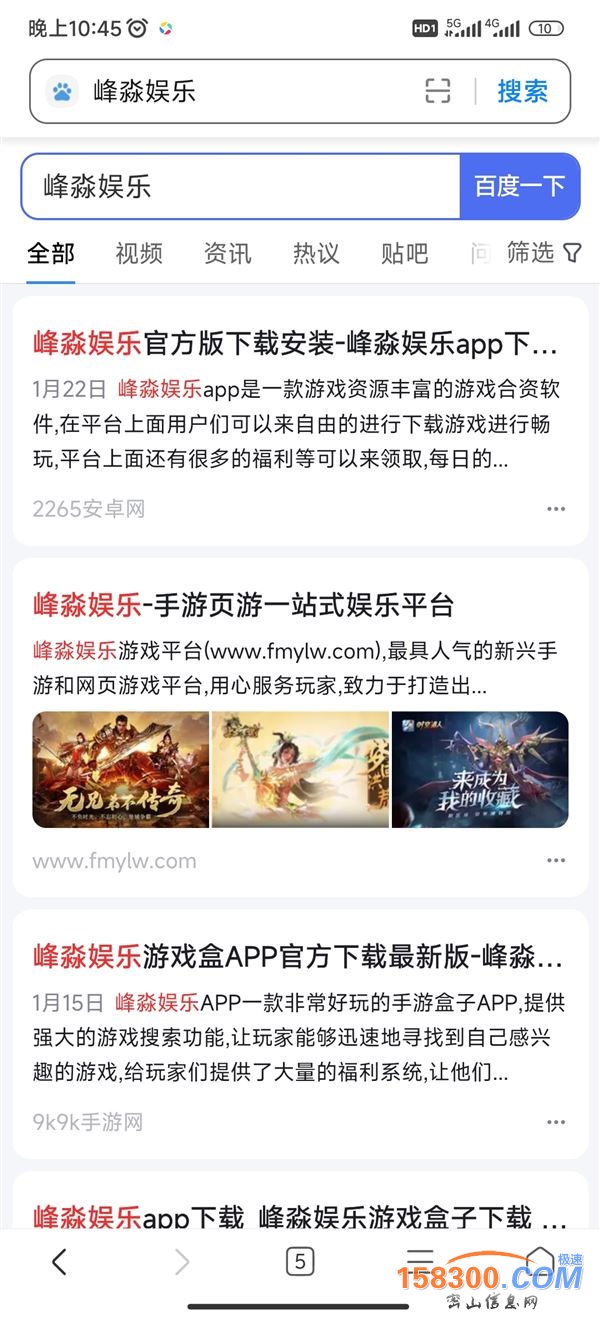Open the scan icon in address bar
This screenshot has width=600, height=1320.
coord(438,92)
